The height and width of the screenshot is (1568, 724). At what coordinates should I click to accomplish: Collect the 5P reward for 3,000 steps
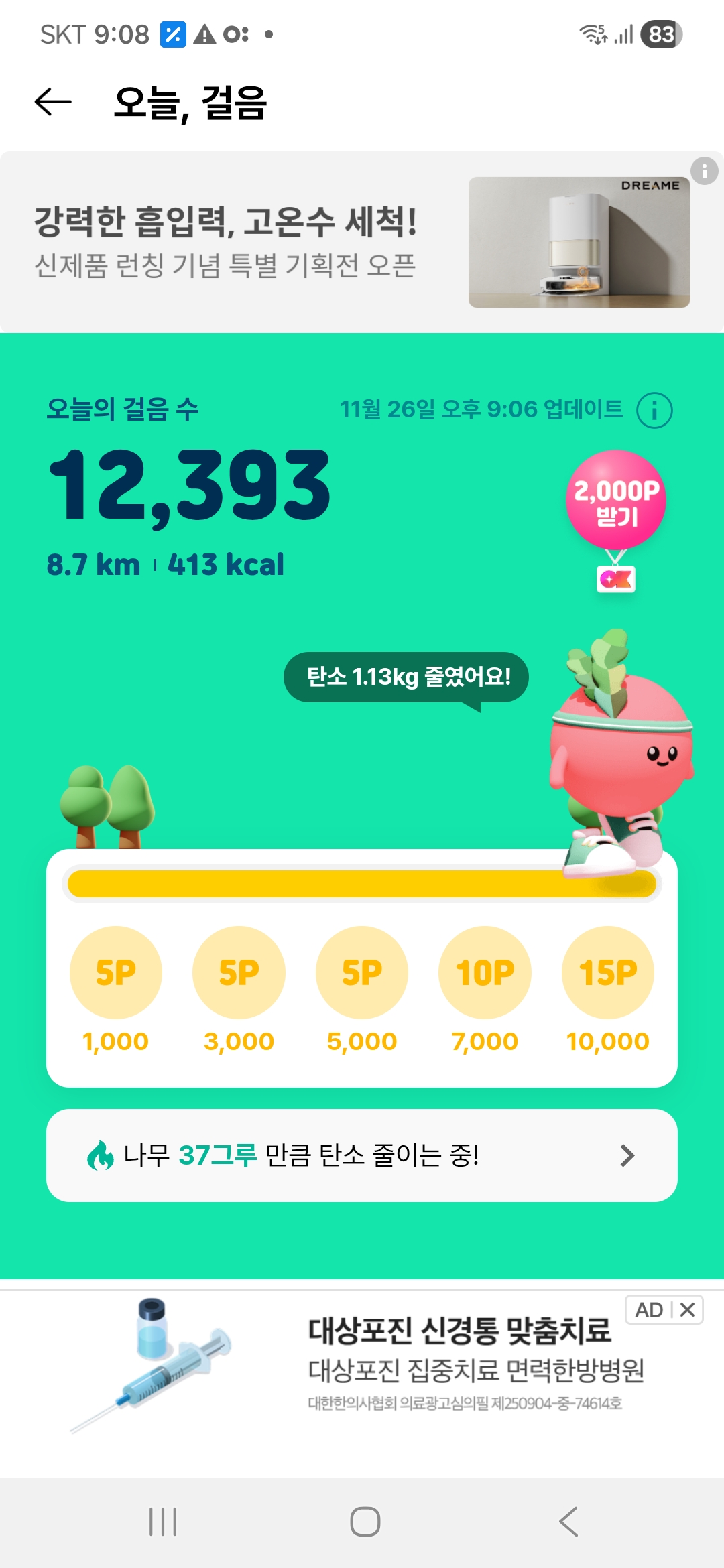click(x=239, y=972)
